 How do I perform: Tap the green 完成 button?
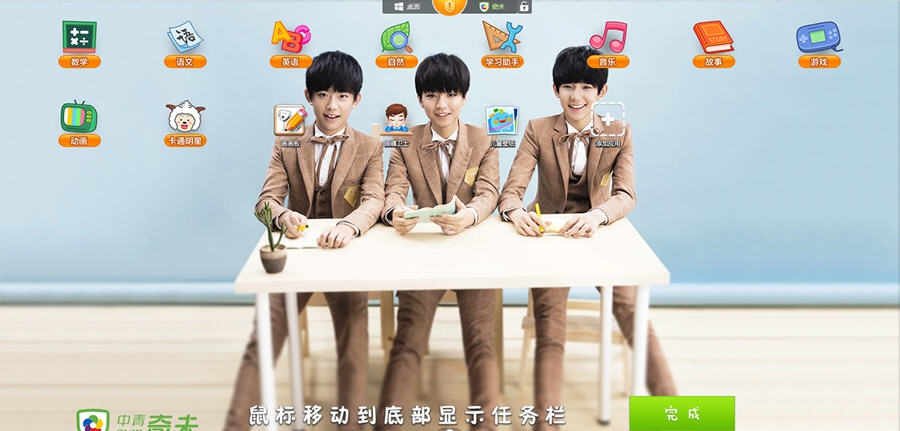[681, 413]
